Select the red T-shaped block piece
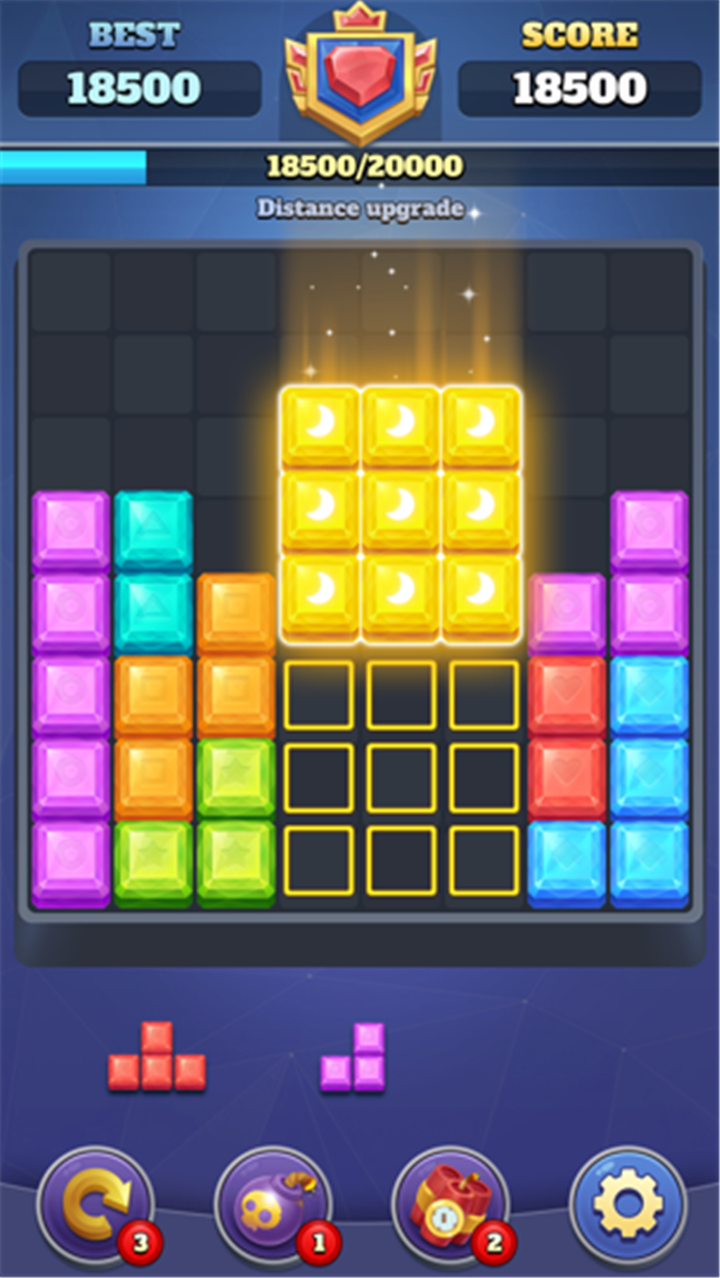 (157, 1056)
